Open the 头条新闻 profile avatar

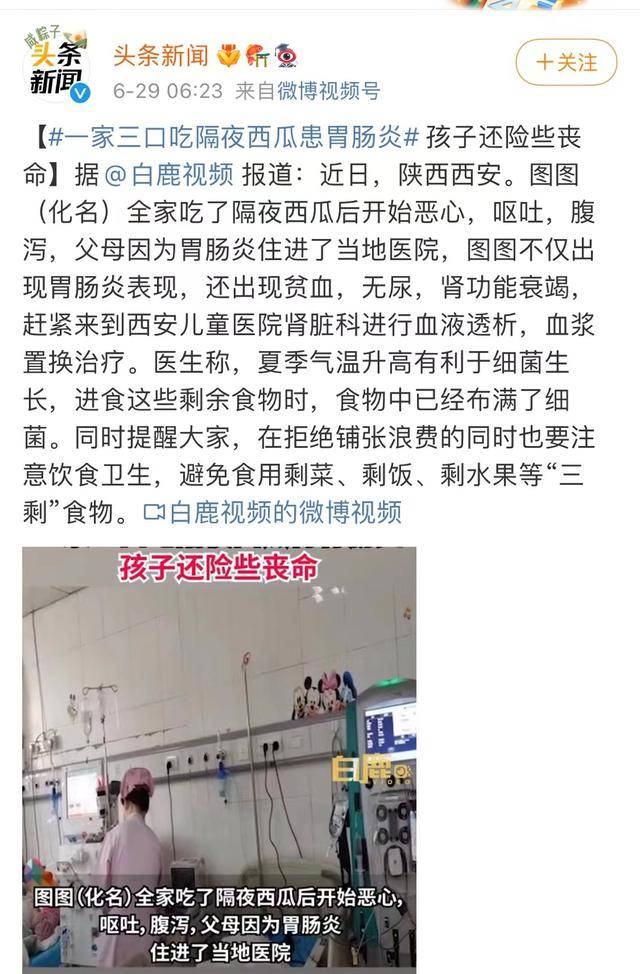(56, 67)
